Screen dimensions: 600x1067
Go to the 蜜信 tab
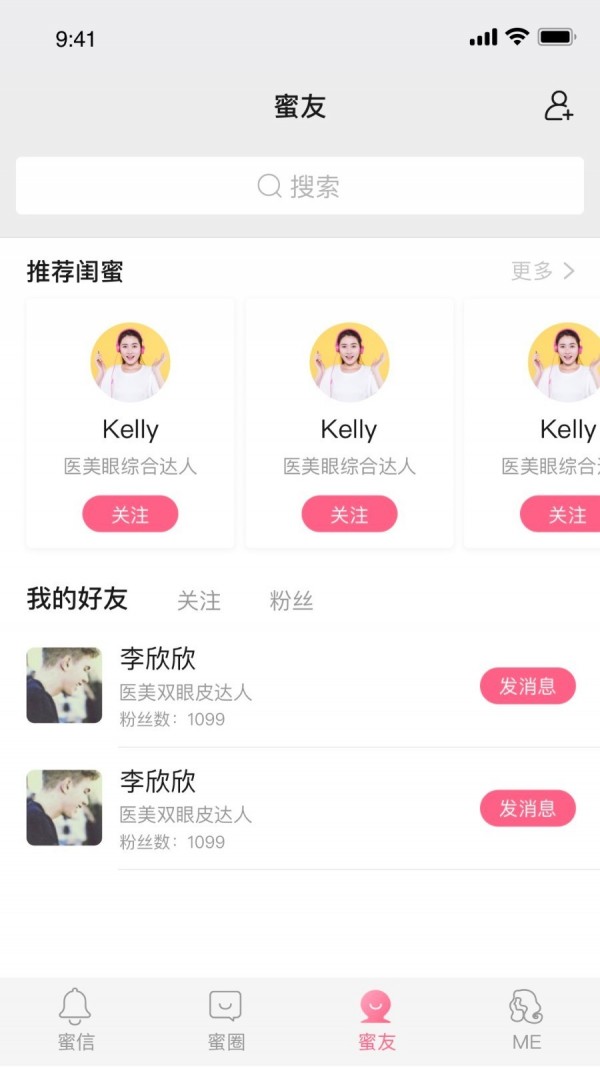pyautogui.click(x=75, y=1020)
